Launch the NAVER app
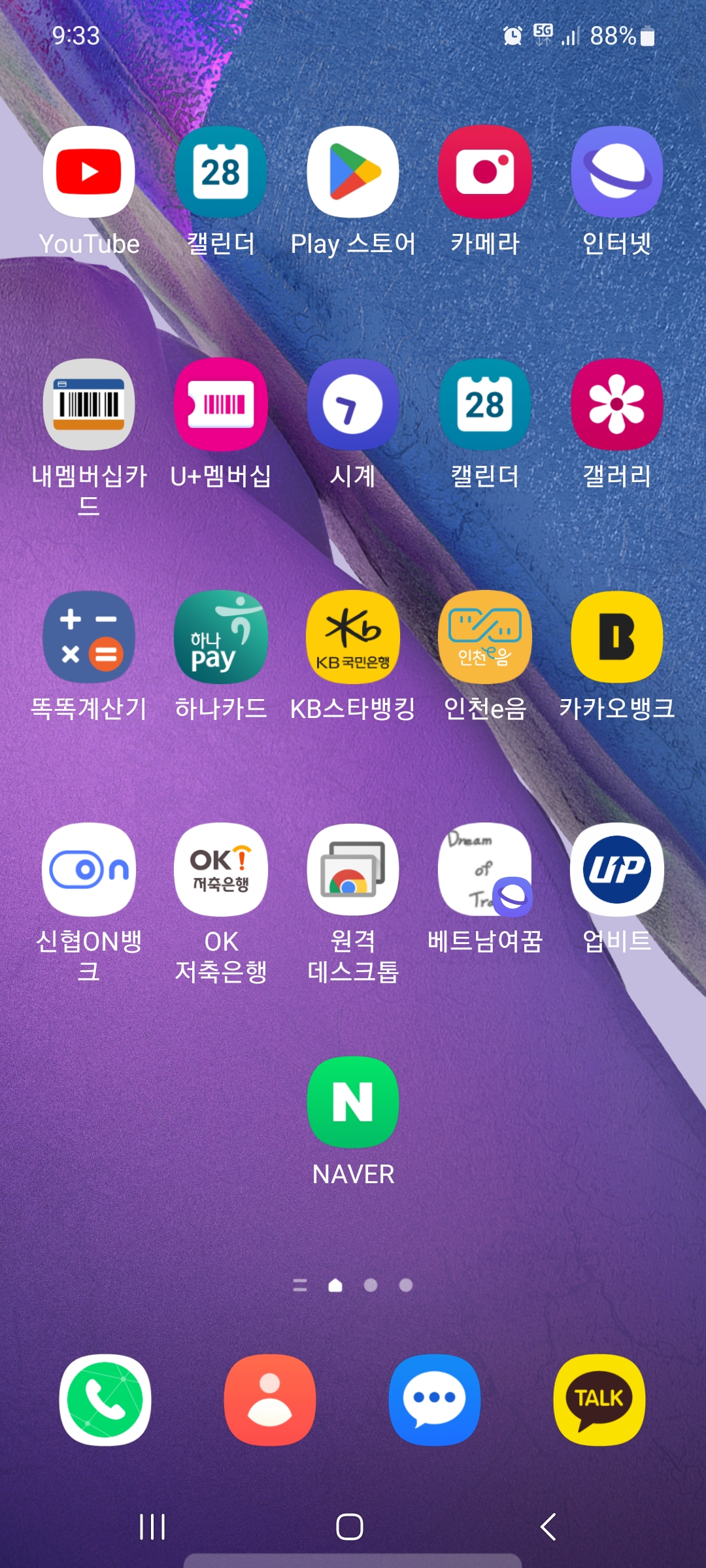The height and width of the screenshot is (1568, 706). (x=353, y=1103)
